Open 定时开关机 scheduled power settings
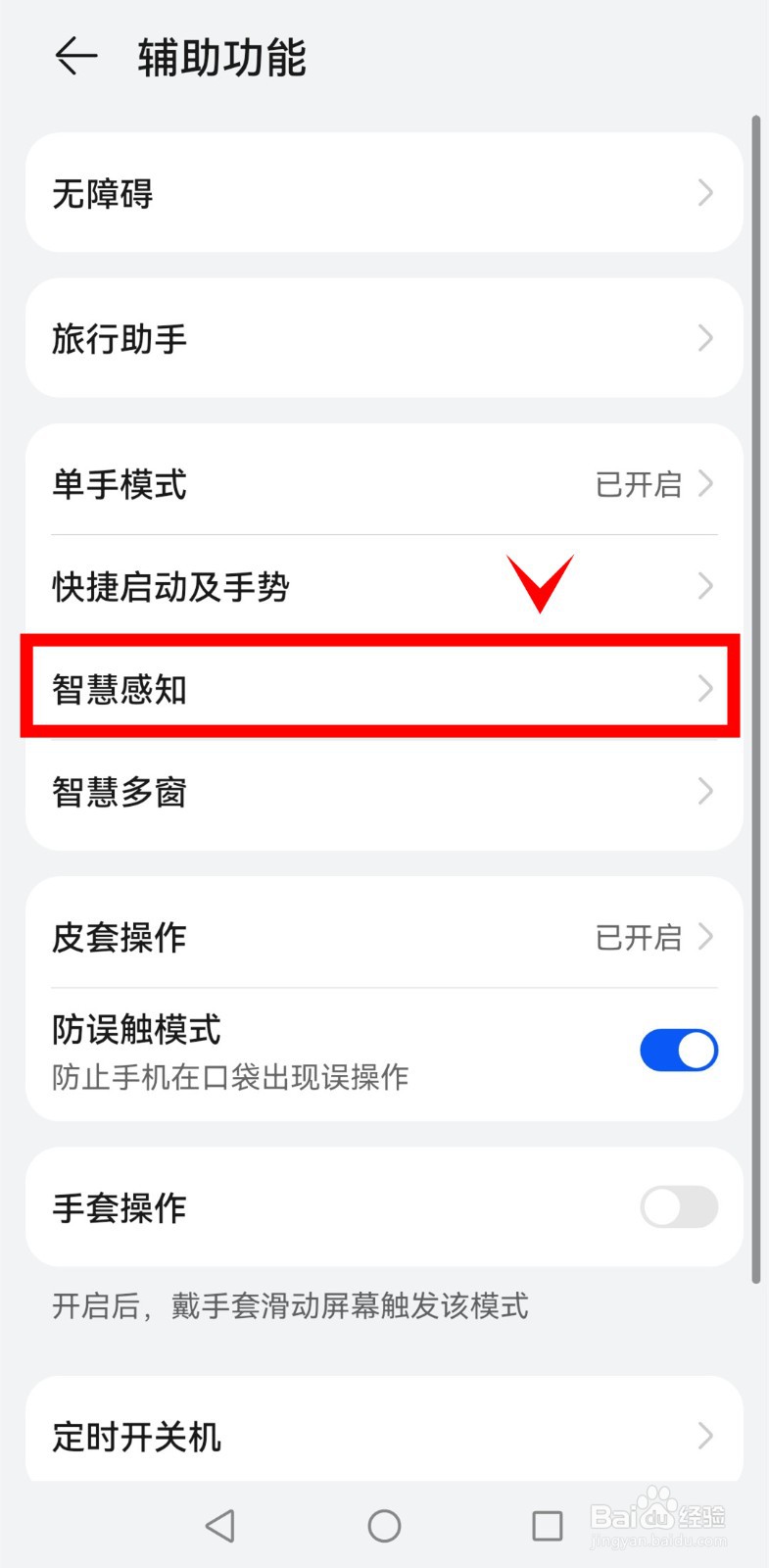 384,1437
